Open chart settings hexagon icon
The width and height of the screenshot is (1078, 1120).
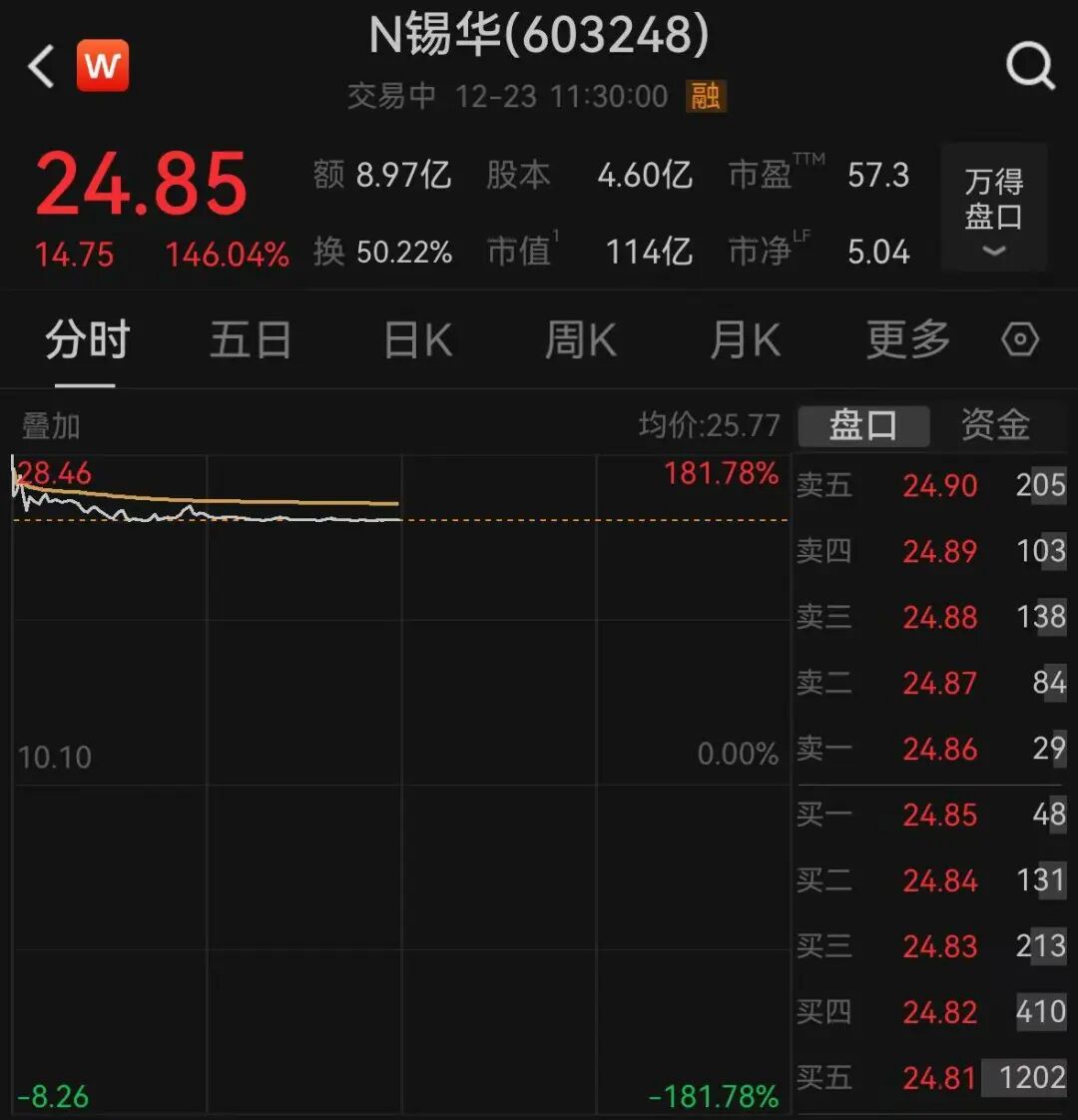click(1020, 340)
